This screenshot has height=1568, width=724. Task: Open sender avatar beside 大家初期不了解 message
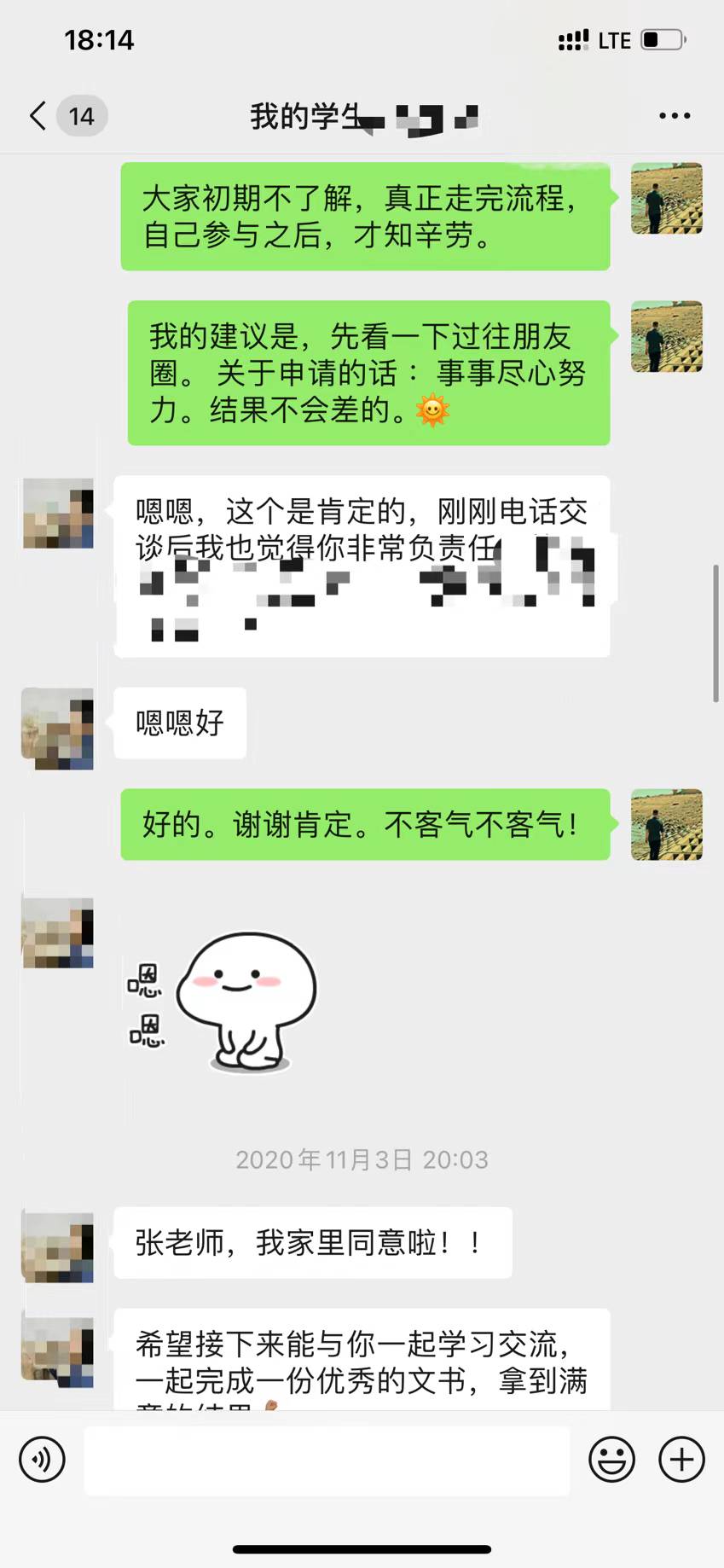666,199
